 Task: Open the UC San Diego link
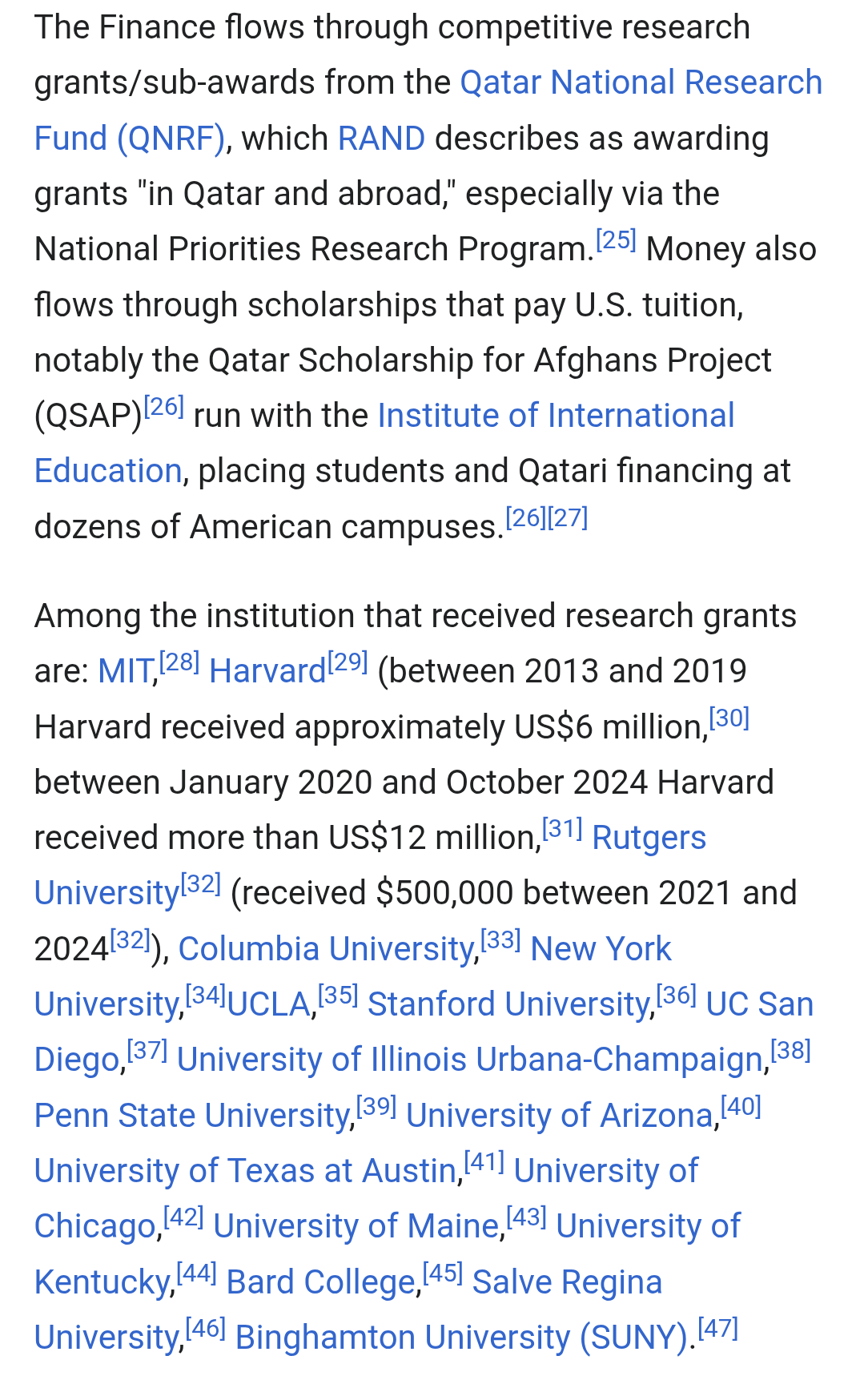(759, 1005)
